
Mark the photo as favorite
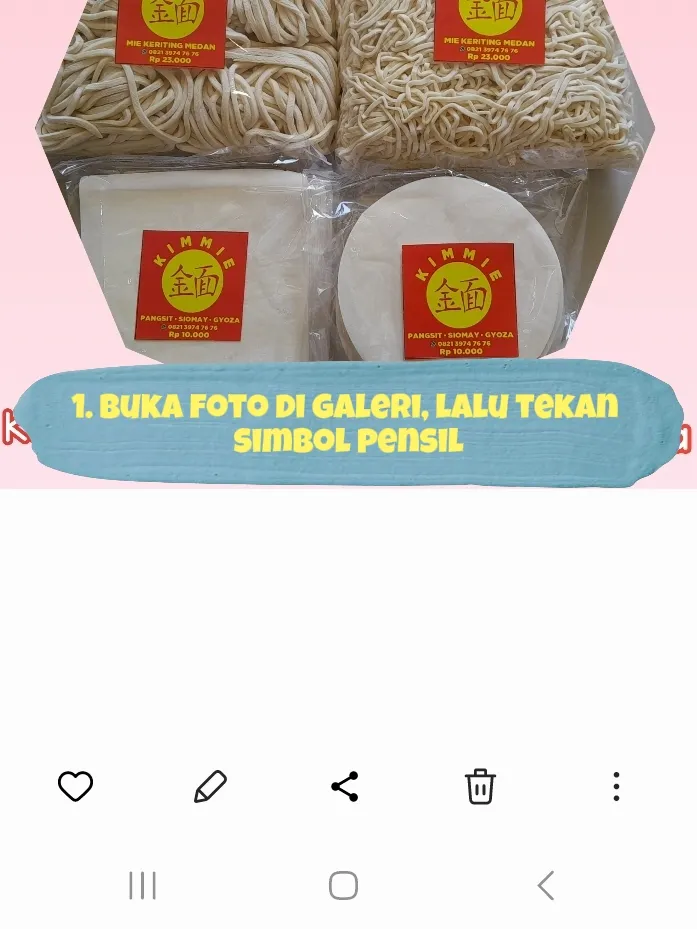point(75,787)
